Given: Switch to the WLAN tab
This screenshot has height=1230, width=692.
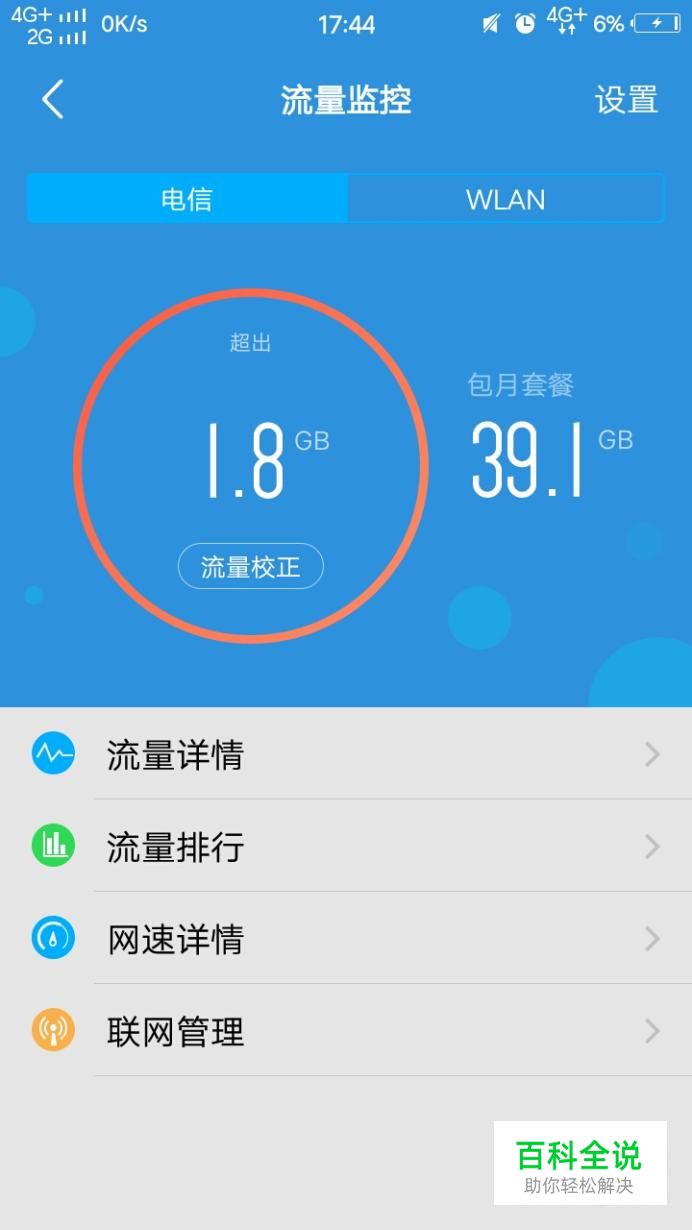Looking at the screenshot, I should 505,198.
